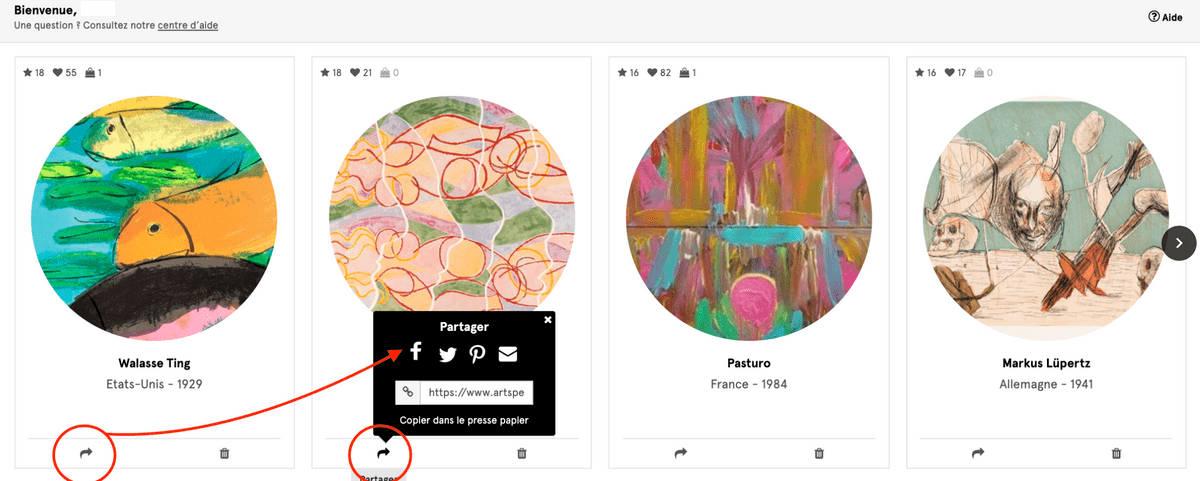The height and width of the screenshot is (481, 1200).
Task: Share on Twitter from the Partager popup
Action: click(x=447, y=354)
